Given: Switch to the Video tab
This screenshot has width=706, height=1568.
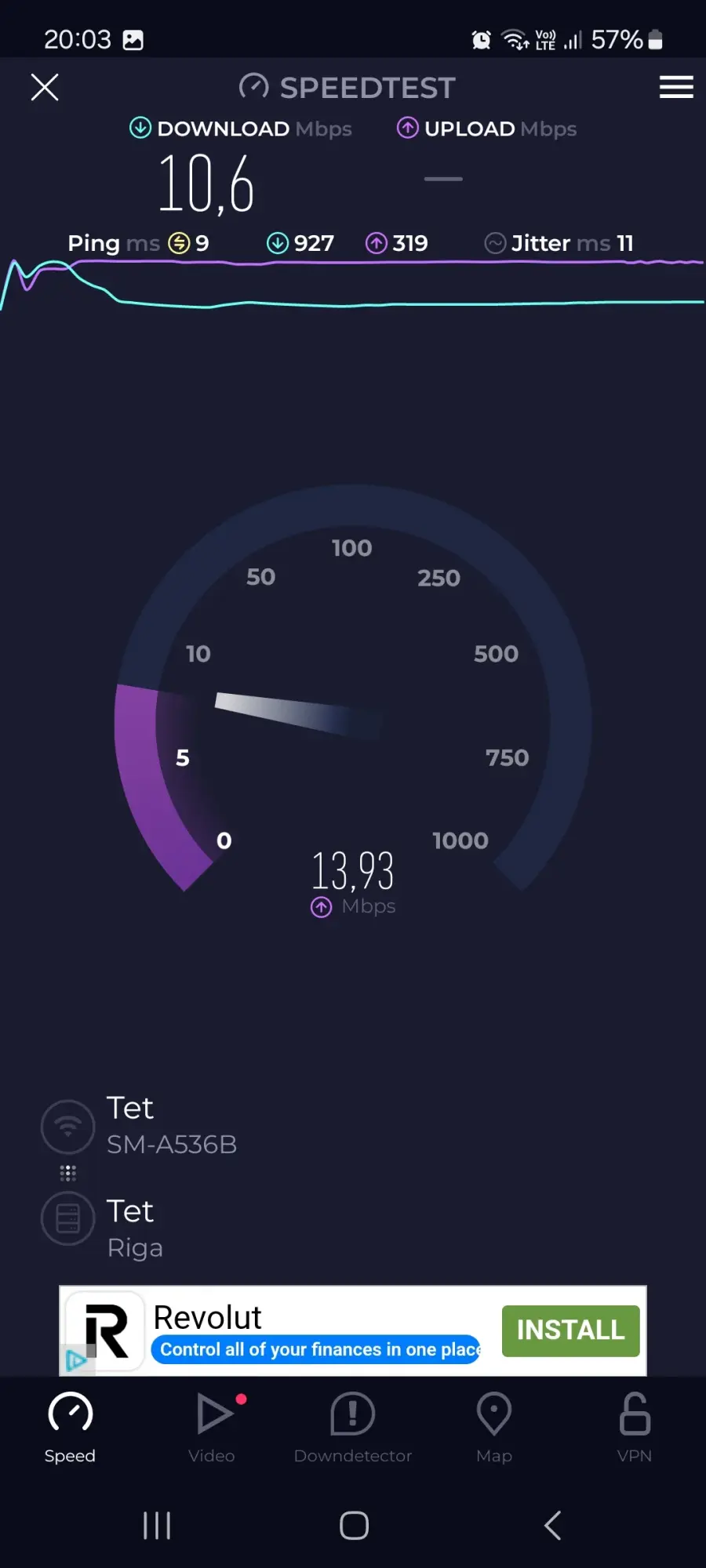Looking at the screenshot, I should pyautogui.click(x=212, y=1428).
